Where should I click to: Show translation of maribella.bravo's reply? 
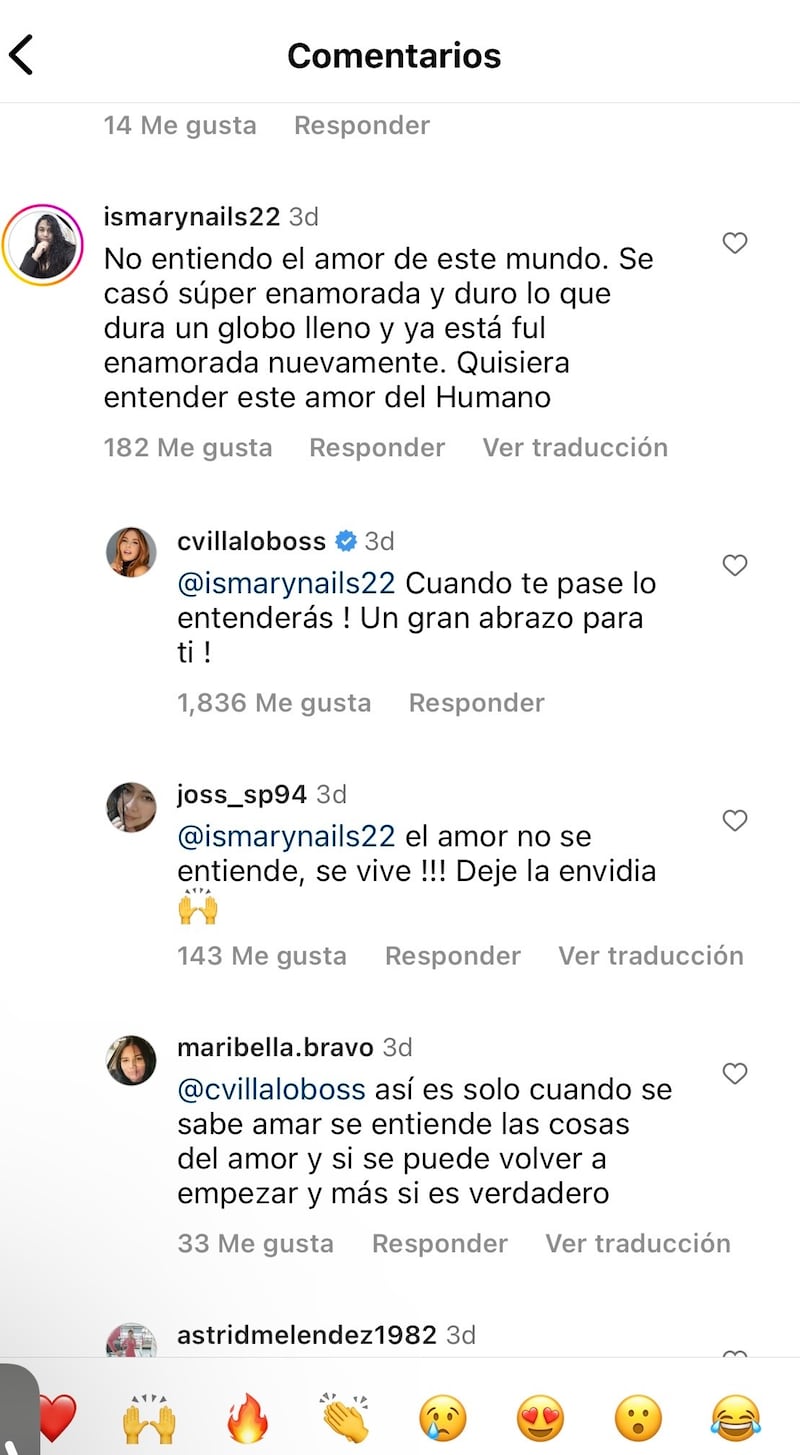(637, 1243)
